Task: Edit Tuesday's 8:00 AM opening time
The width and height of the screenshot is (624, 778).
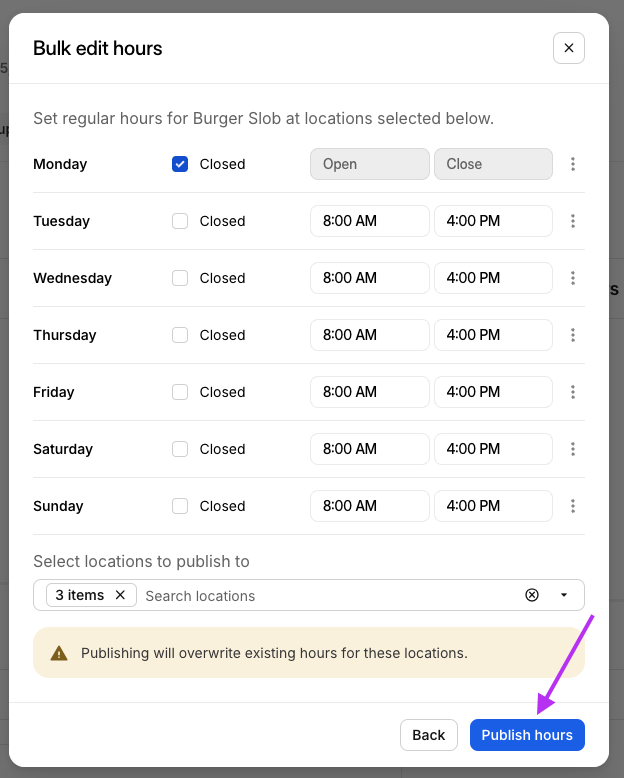Action: coord(369,221)
